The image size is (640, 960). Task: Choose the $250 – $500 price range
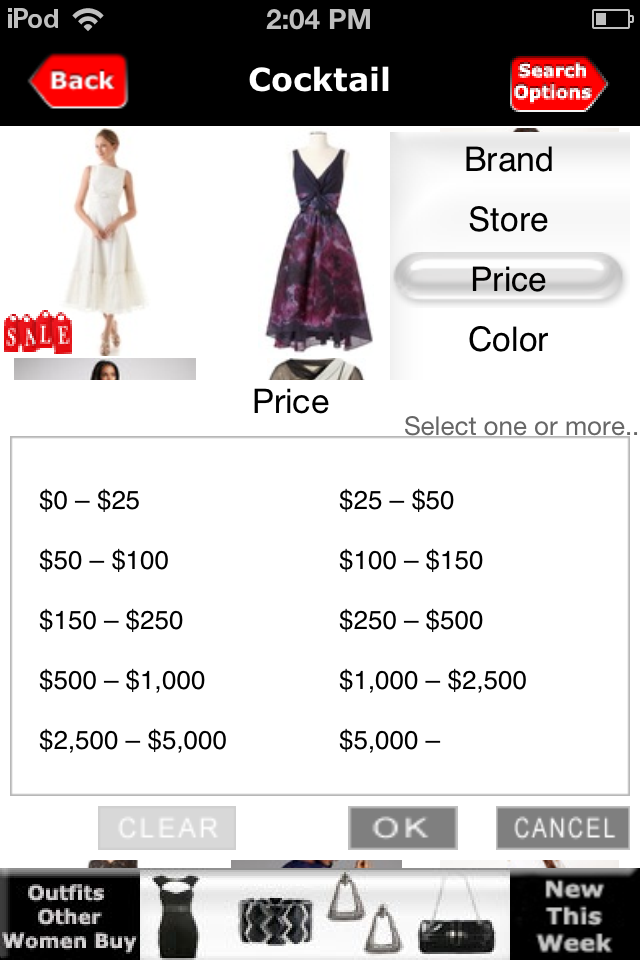(411, 620)
